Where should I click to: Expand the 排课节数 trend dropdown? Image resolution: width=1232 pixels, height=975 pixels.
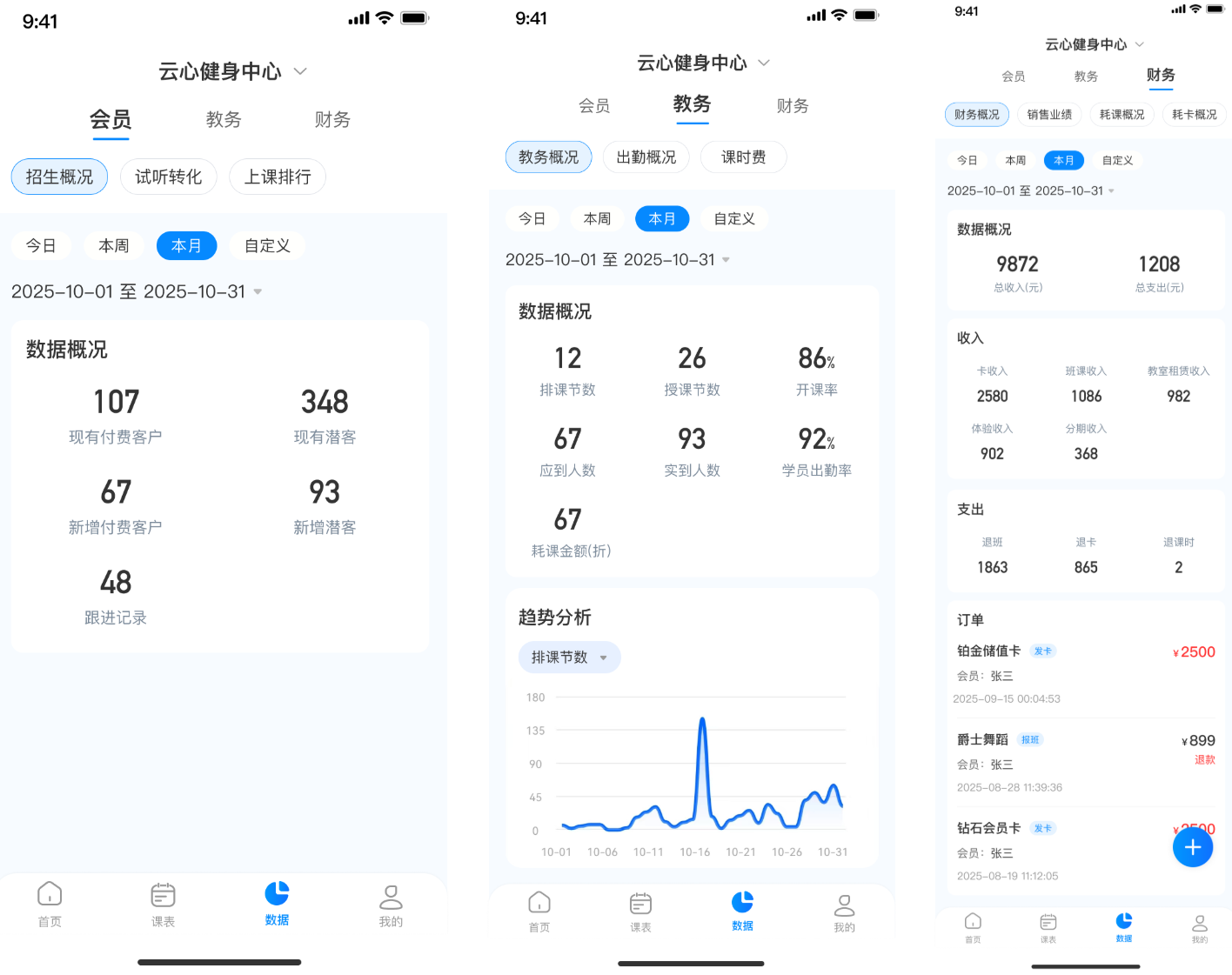tap(569, 658)
